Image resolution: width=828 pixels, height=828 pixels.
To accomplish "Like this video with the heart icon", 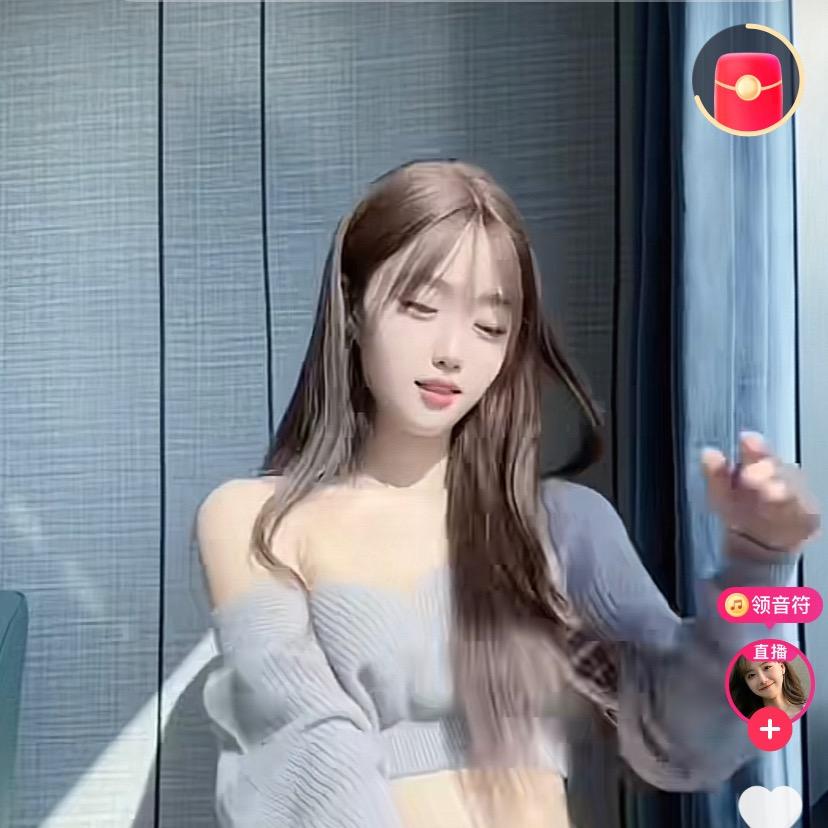I will tap(770, 807).
